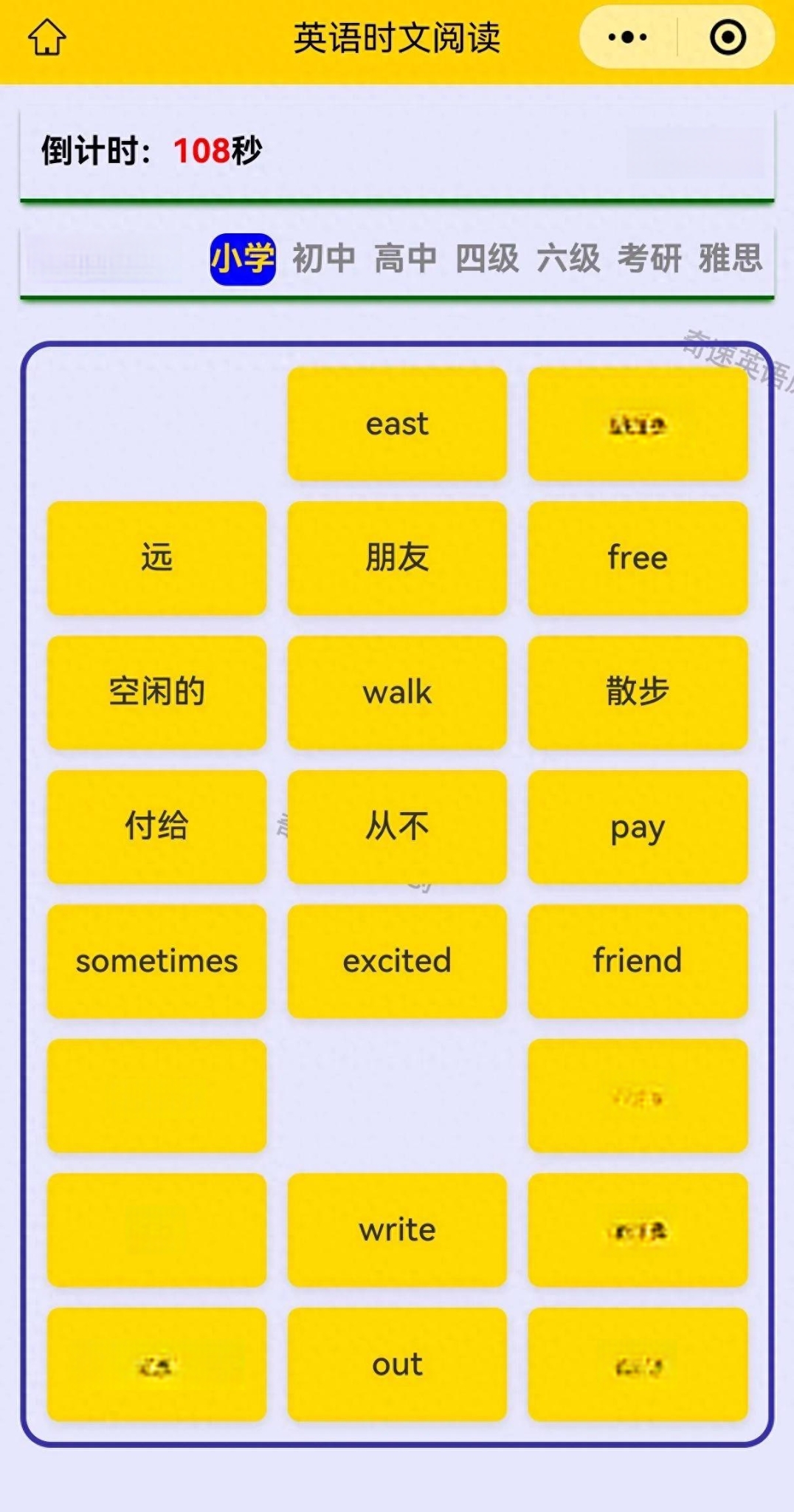Image resolution: width=794 pixels, height=1512 pixels.
Task: Choose the 'friend' word tile
Action: [x=638, y=961]
